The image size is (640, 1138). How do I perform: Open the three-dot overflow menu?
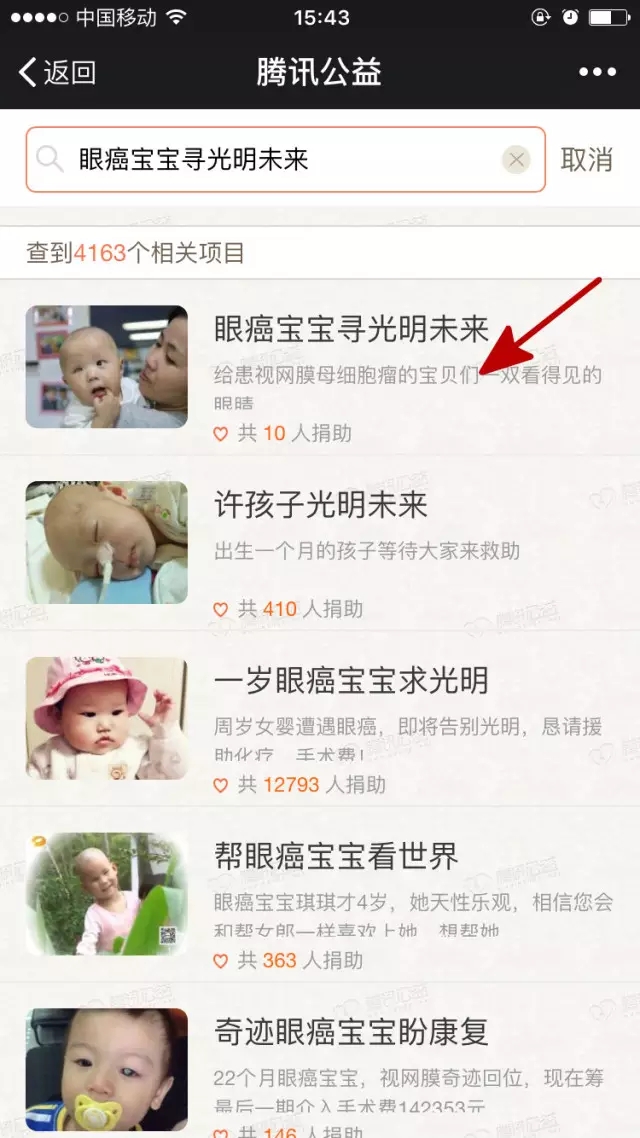[x=597, y=72]
